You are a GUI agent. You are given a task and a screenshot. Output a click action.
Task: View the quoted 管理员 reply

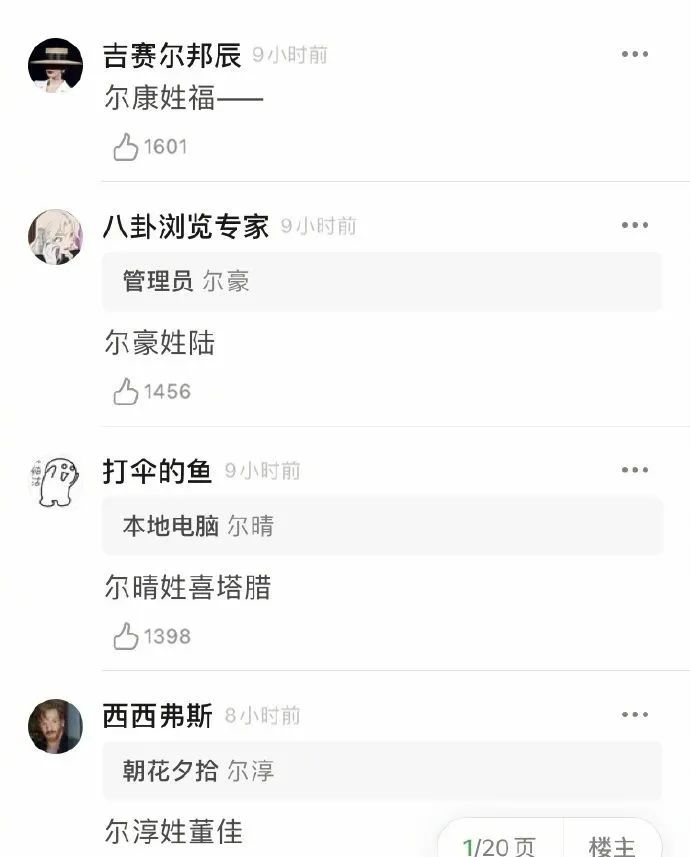[x=381, y=282]
